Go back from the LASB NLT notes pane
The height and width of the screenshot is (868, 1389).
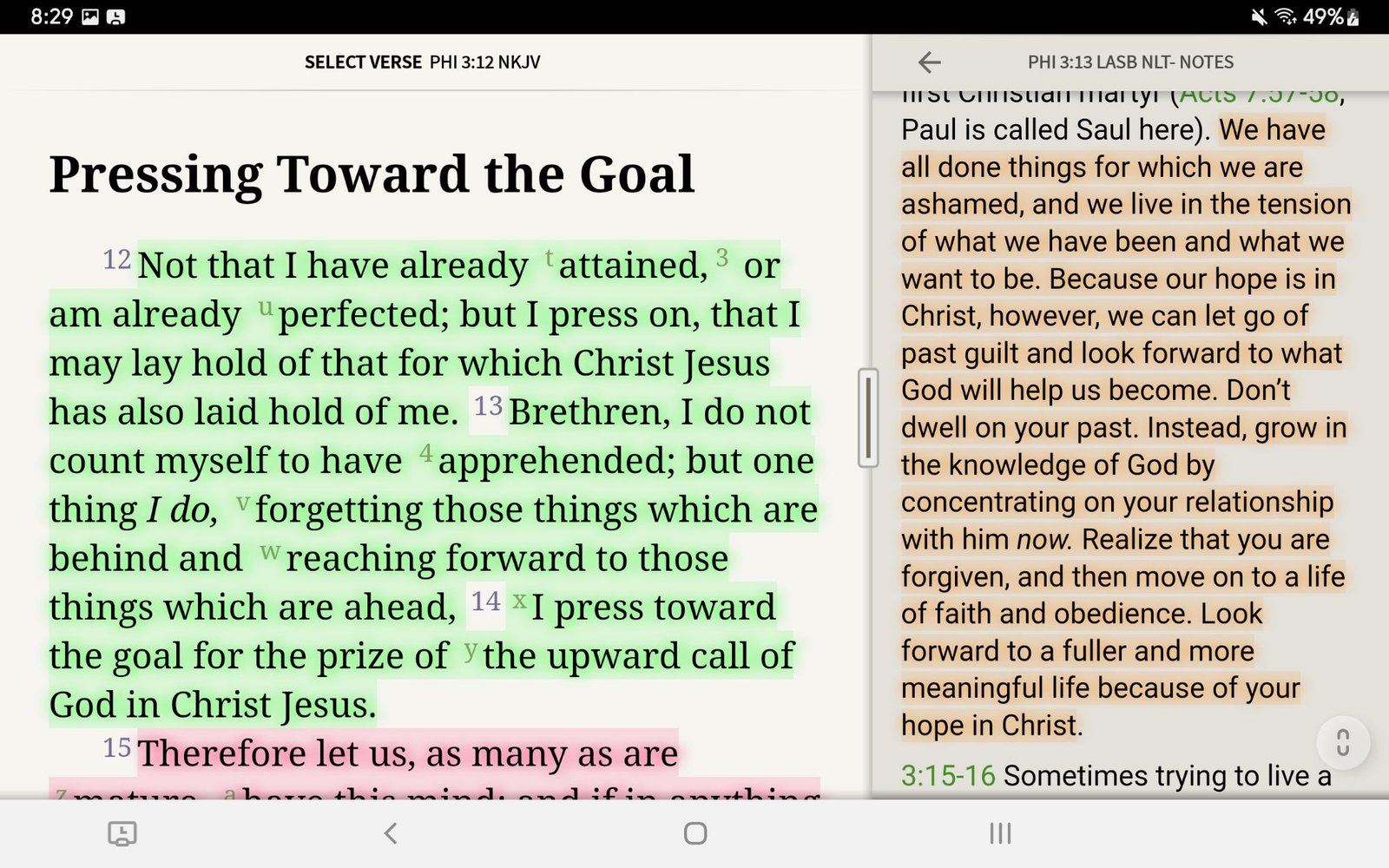pos(930,62)
